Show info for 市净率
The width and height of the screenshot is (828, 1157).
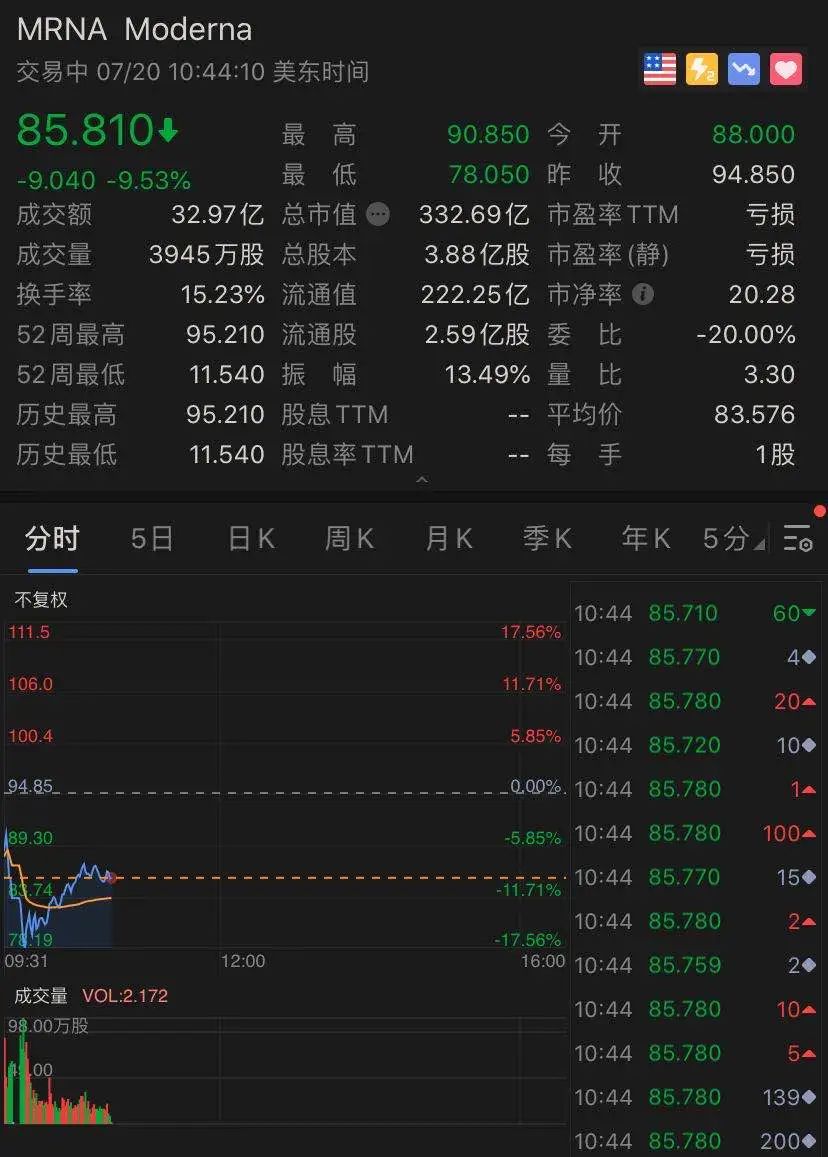tap(644, 294)
